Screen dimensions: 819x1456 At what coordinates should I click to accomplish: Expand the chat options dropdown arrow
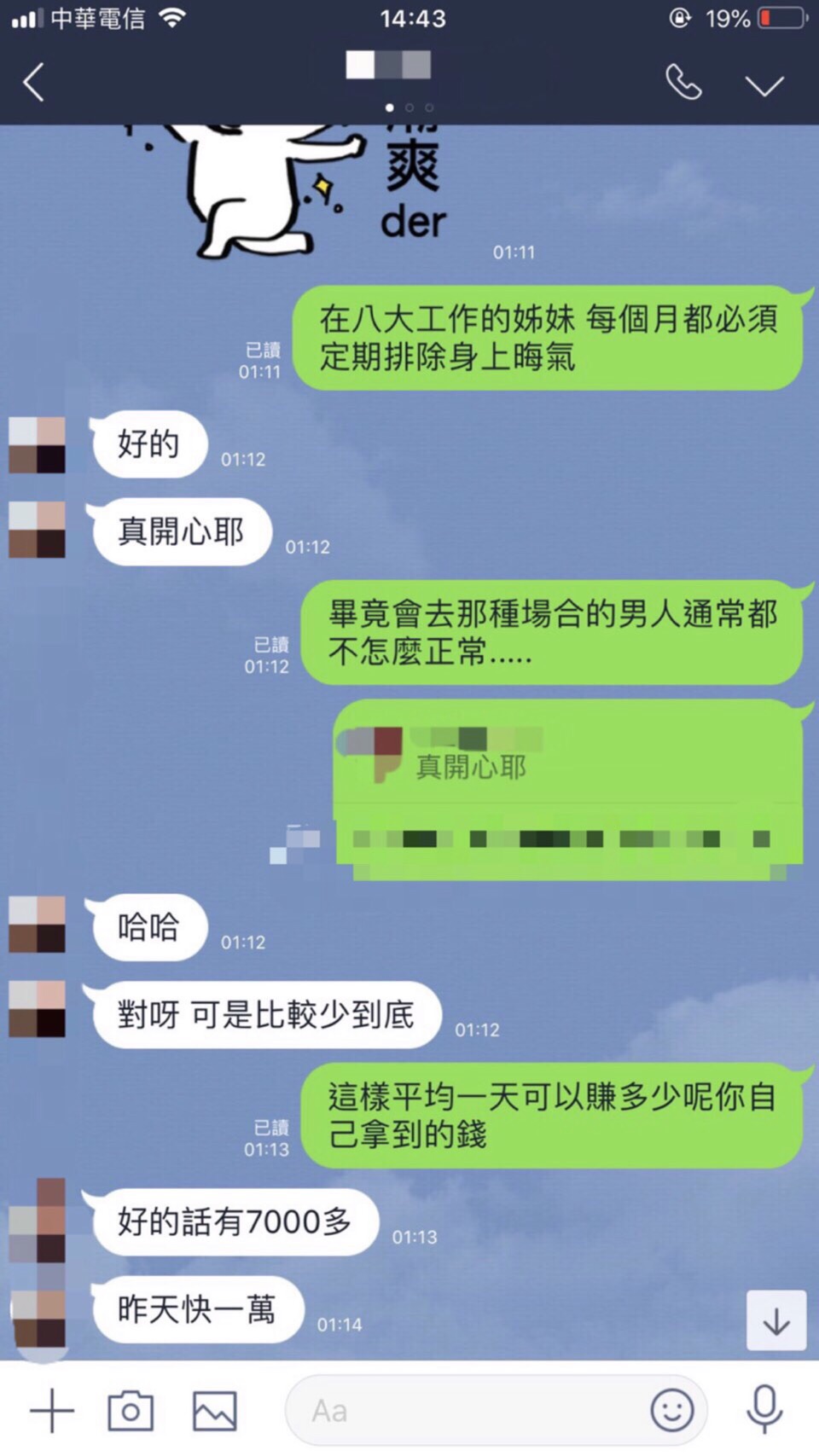click(764, 85)
